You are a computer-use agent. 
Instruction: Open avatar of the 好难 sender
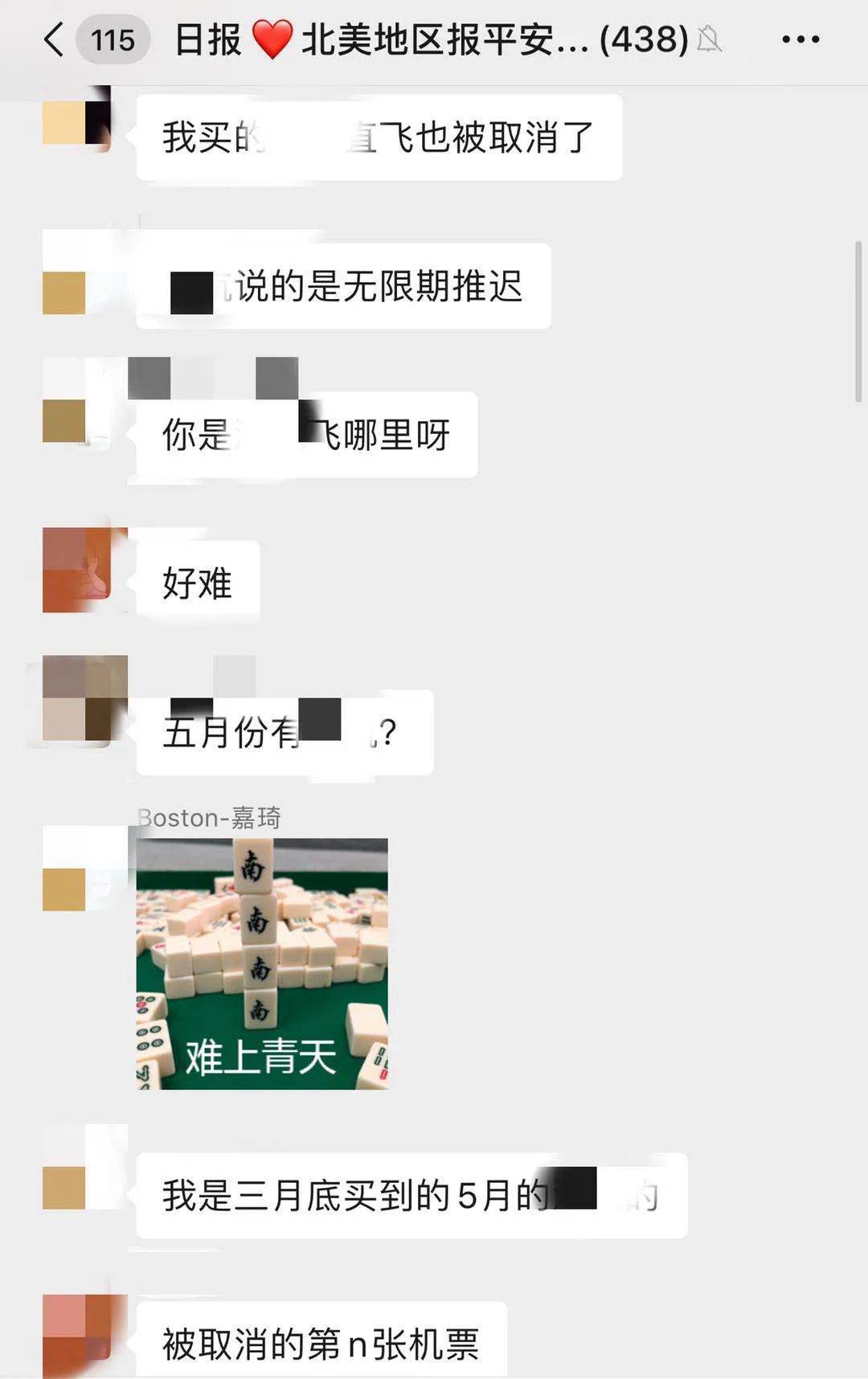(x=77, y=571)
